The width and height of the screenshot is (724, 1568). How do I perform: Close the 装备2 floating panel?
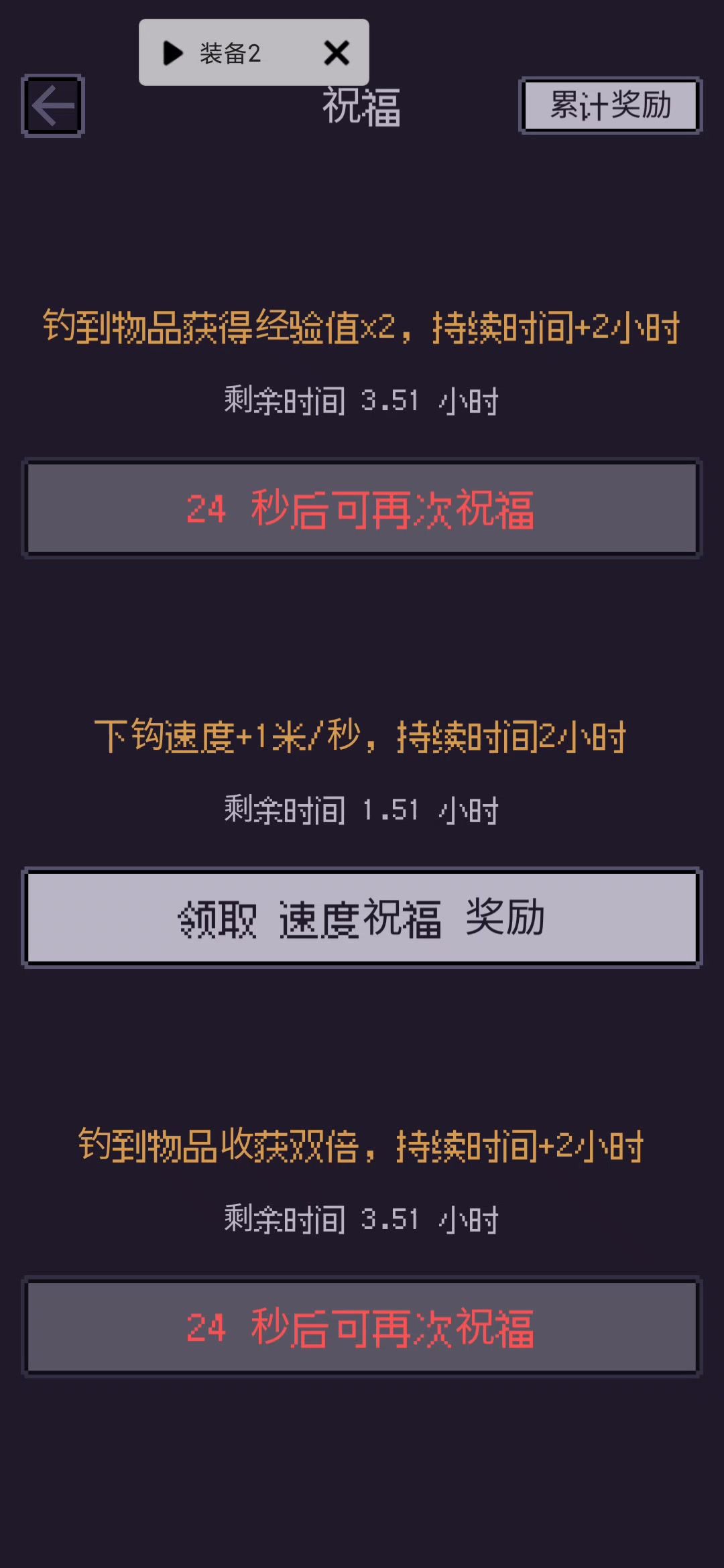click(x=337, y=53)
